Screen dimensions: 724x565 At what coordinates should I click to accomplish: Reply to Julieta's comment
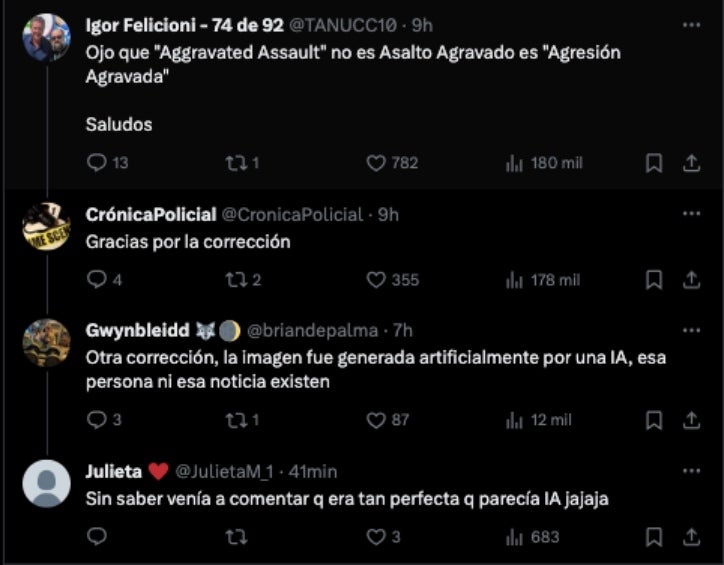pyautogui.click(x=97, y=537)
